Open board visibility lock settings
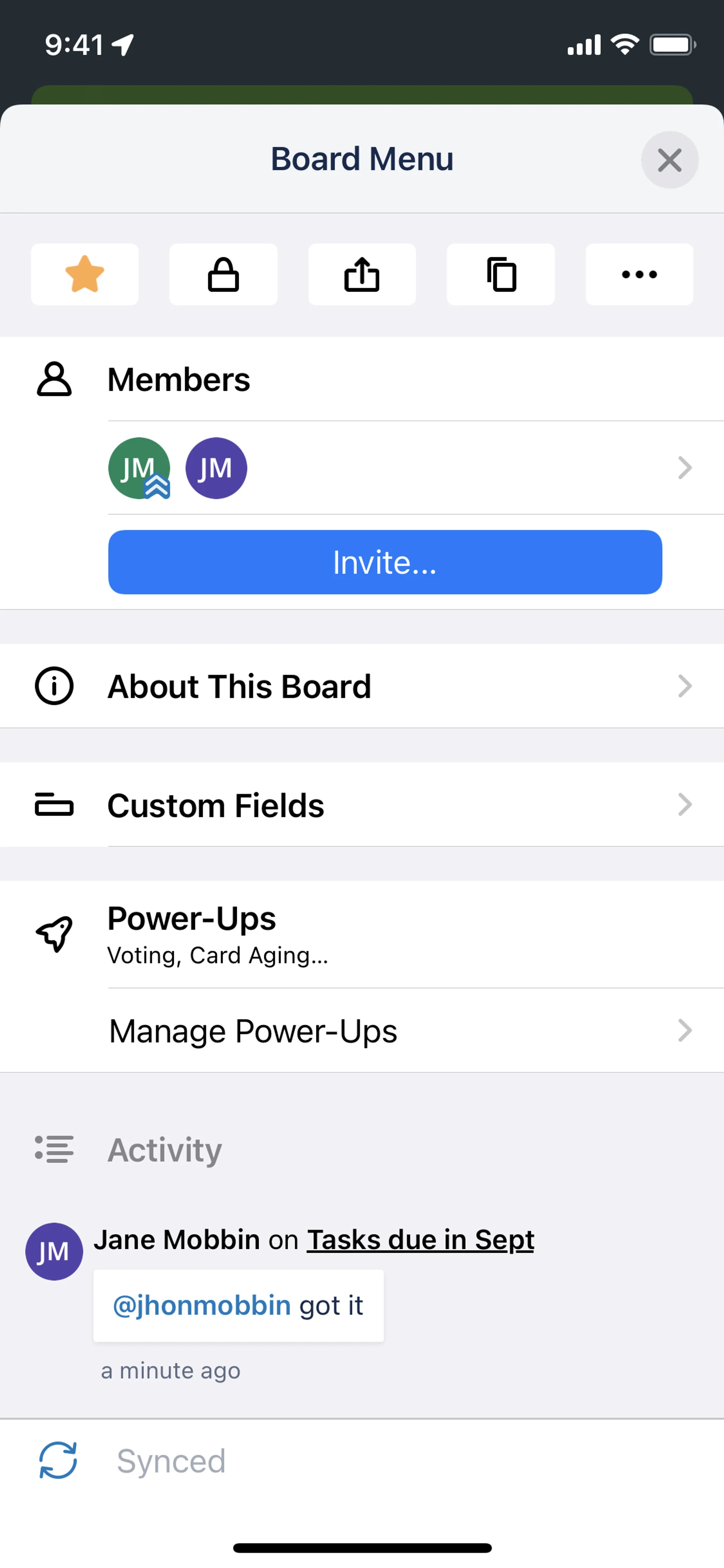Image resolution: width=724 pixels, height=1568 pixels. (223, 275)
